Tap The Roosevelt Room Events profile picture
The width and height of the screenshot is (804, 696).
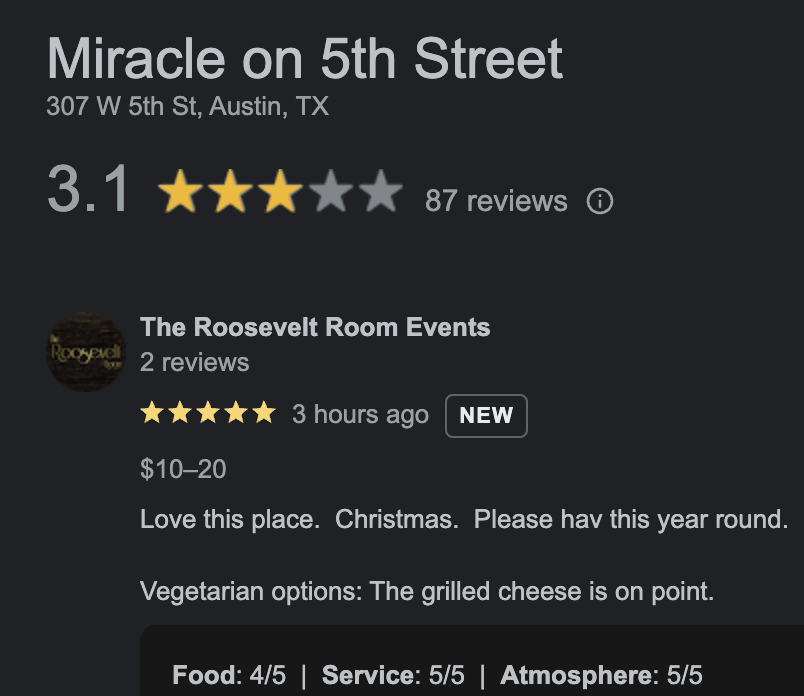[86, 352]
